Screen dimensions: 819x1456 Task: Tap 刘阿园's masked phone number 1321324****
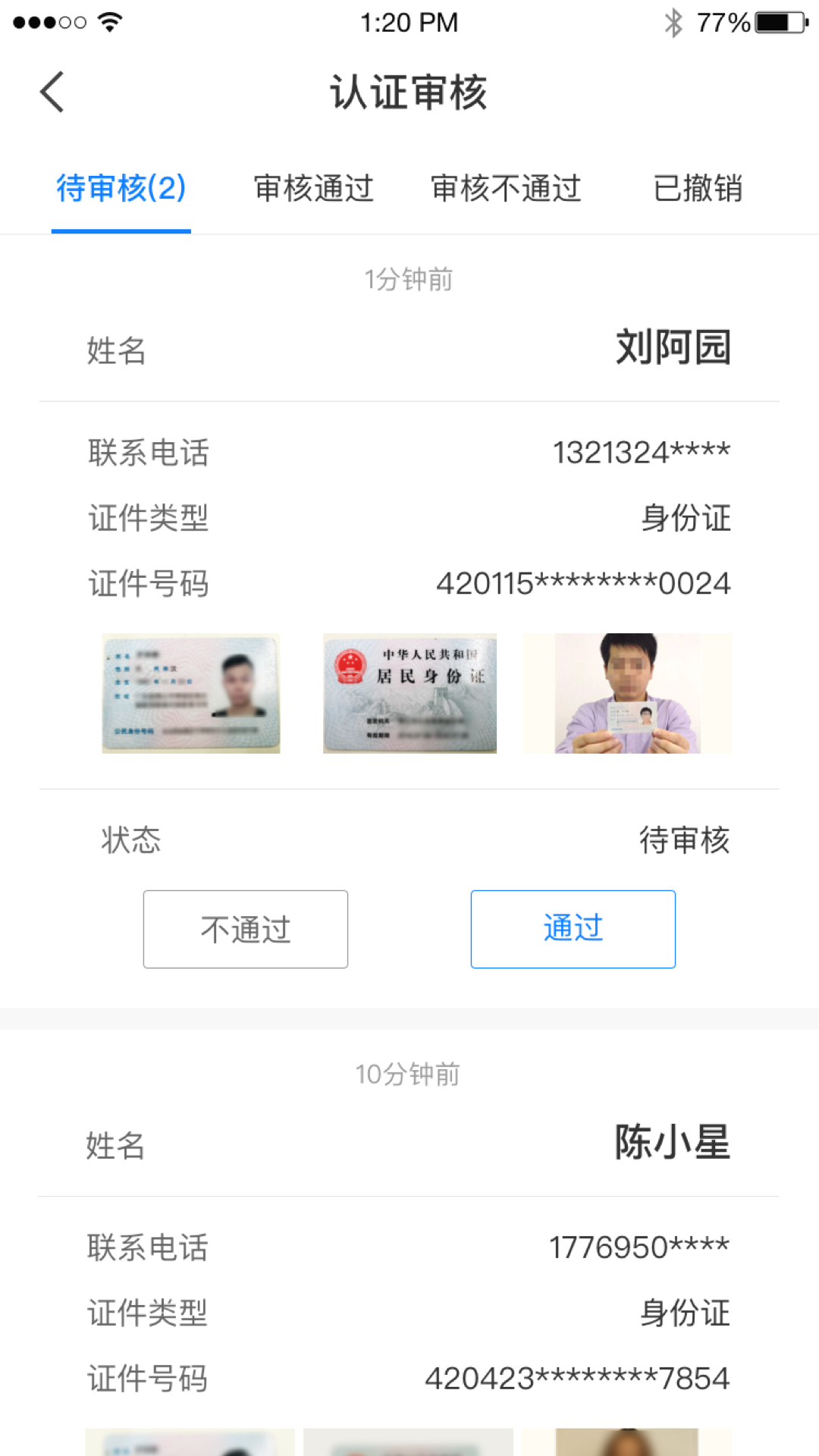click(x=641, y=452)
